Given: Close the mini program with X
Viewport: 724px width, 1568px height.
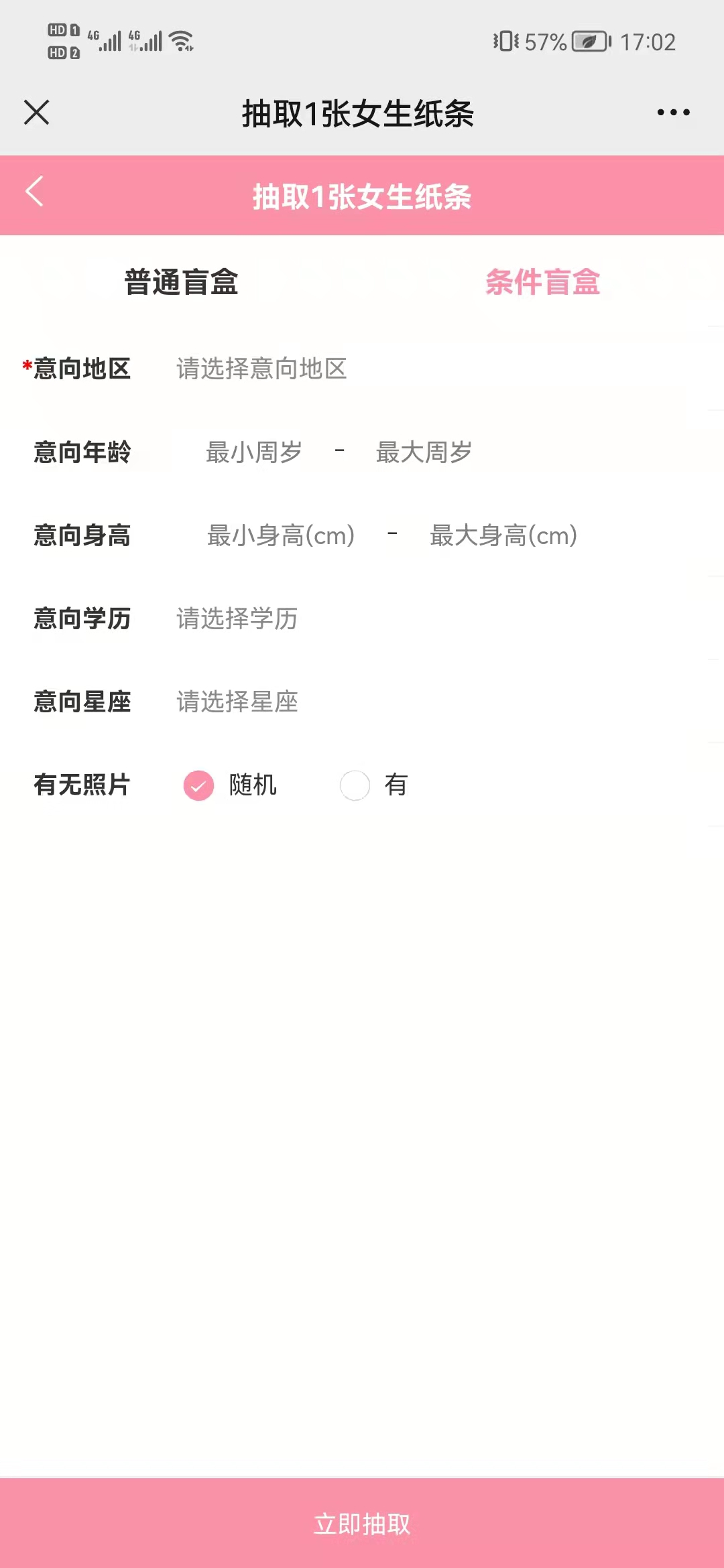Looking at the screenshot, I should click(x=37, y=113).
